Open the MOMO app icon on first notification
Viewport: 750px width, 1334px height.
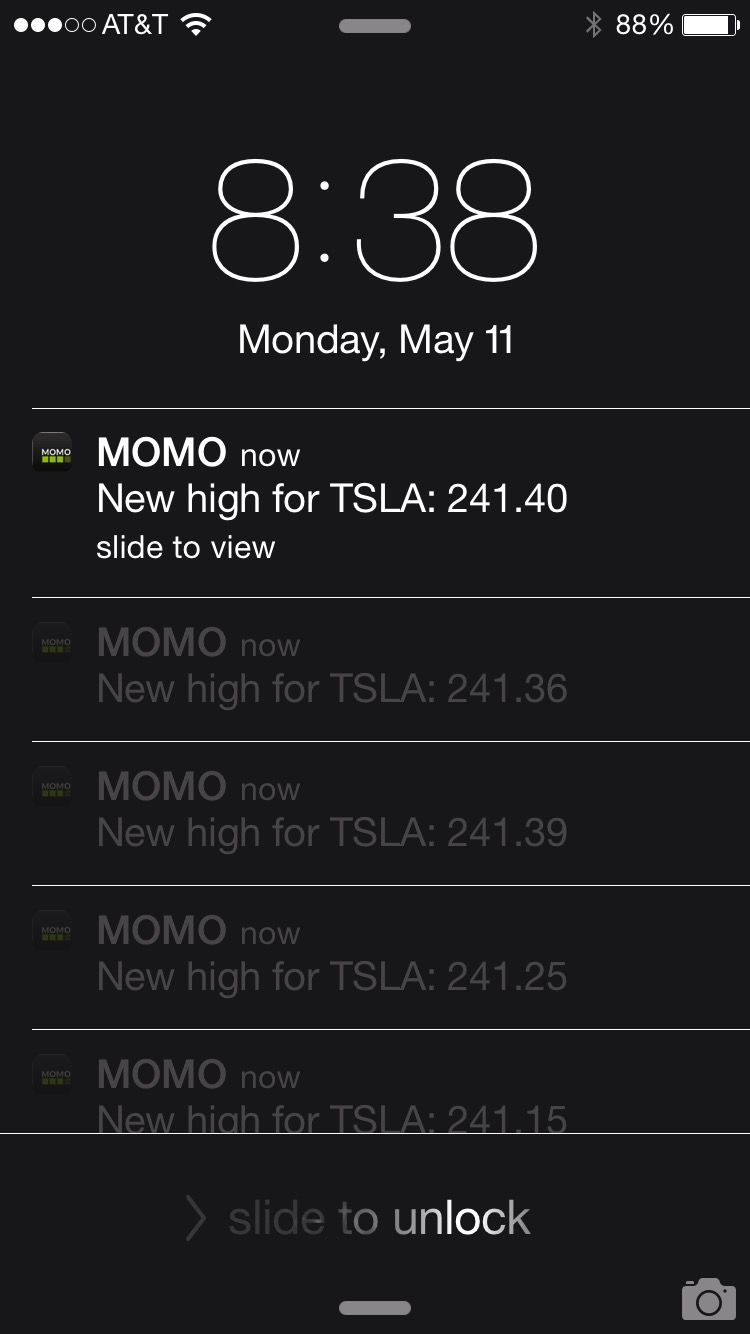(52, 452)
